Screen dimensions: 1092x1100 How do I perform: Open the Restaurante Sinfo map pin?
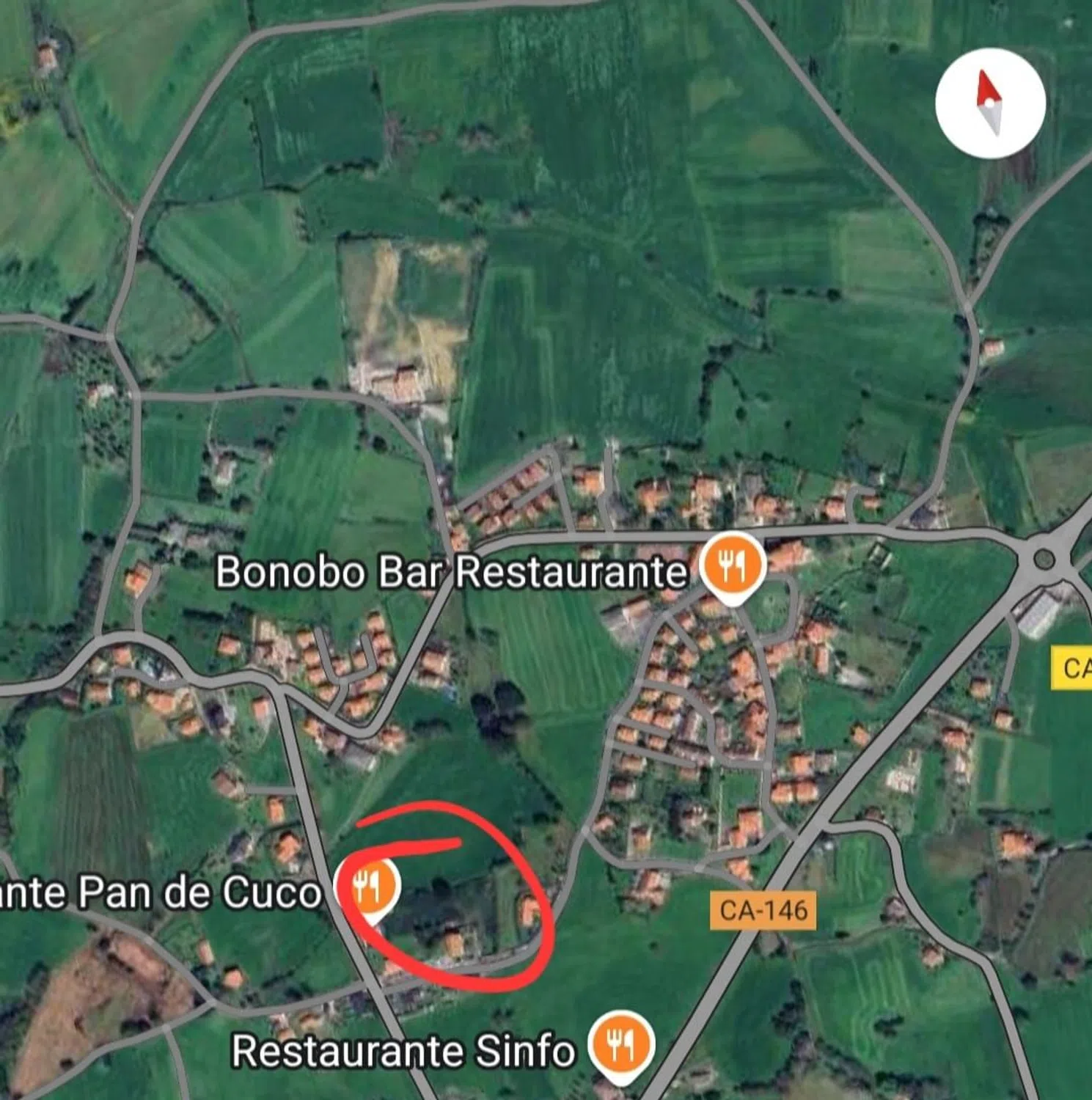[x=622, y=1044]
